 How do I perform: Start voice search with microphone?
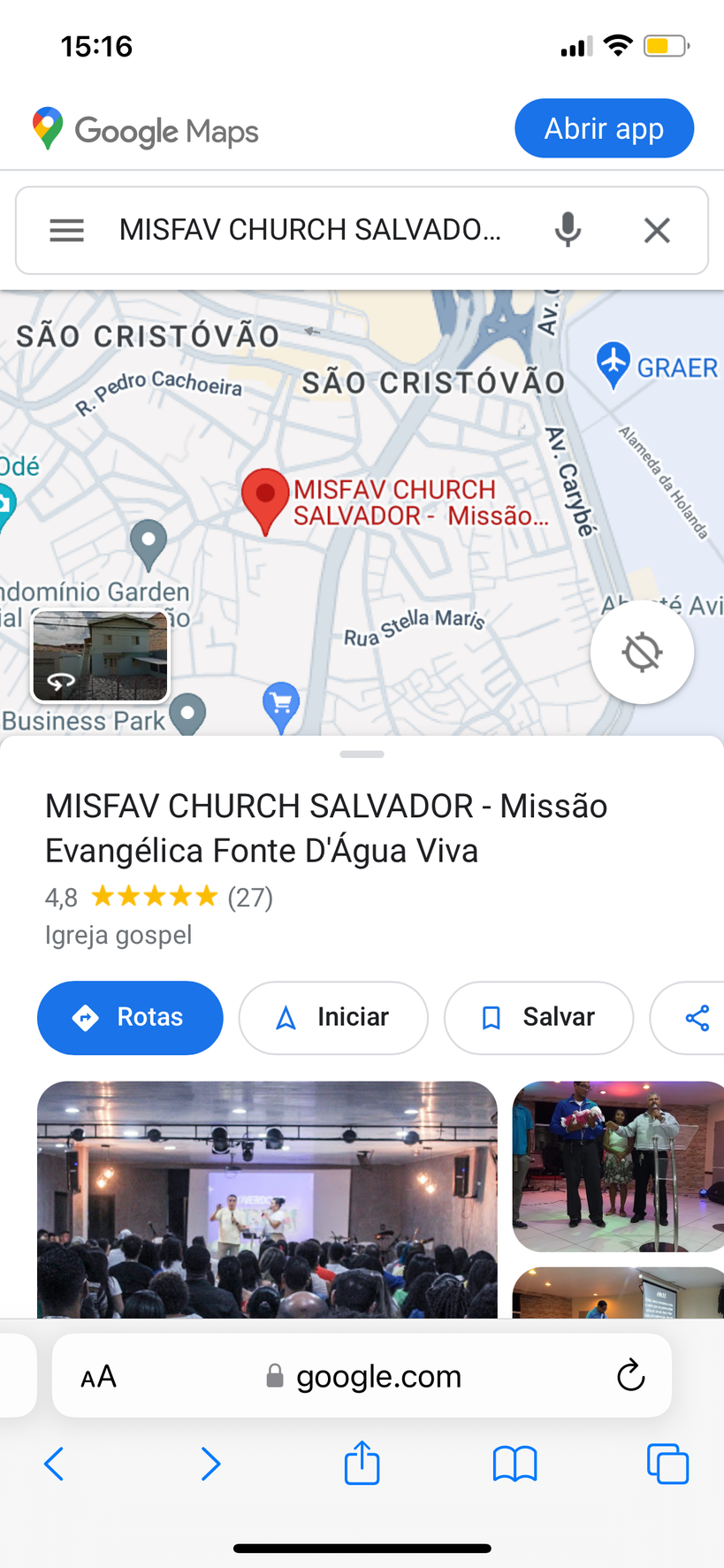(x=568, y=230)
